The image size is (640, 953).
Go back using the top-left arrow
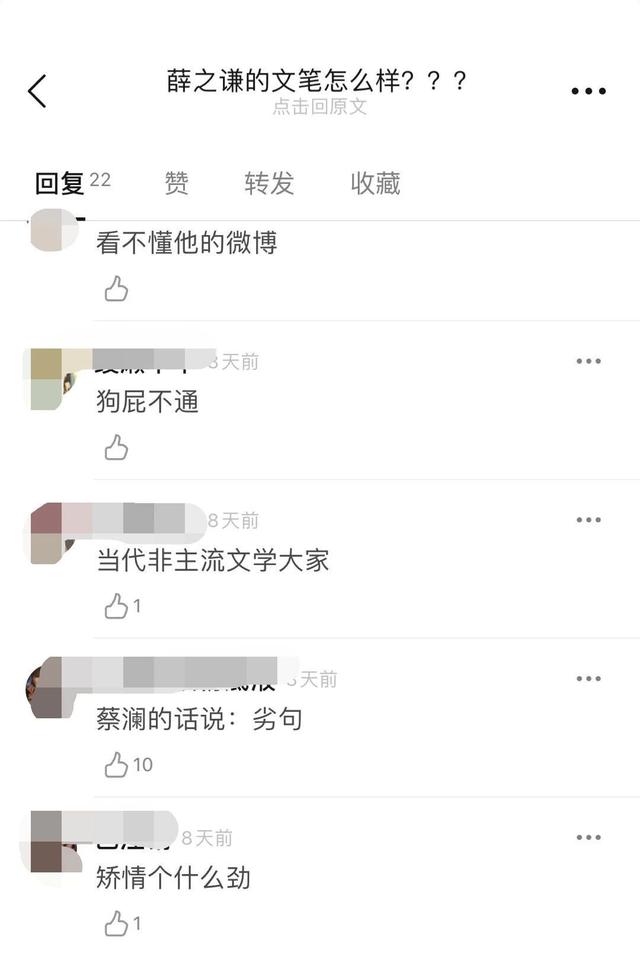pyautogui.click(x=37, y=91)
